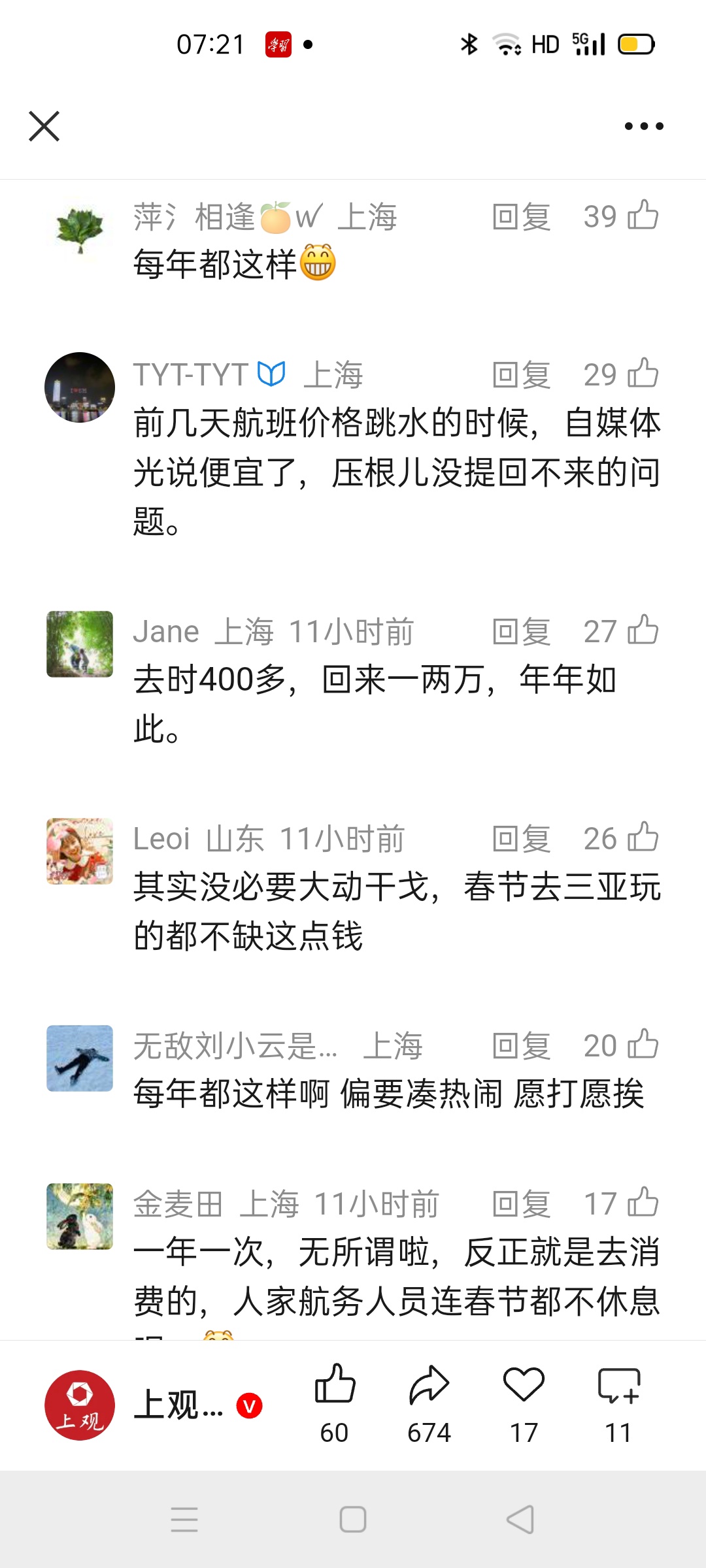Like 金麦田's comment
The image size is (706, 1568).
643,1203
